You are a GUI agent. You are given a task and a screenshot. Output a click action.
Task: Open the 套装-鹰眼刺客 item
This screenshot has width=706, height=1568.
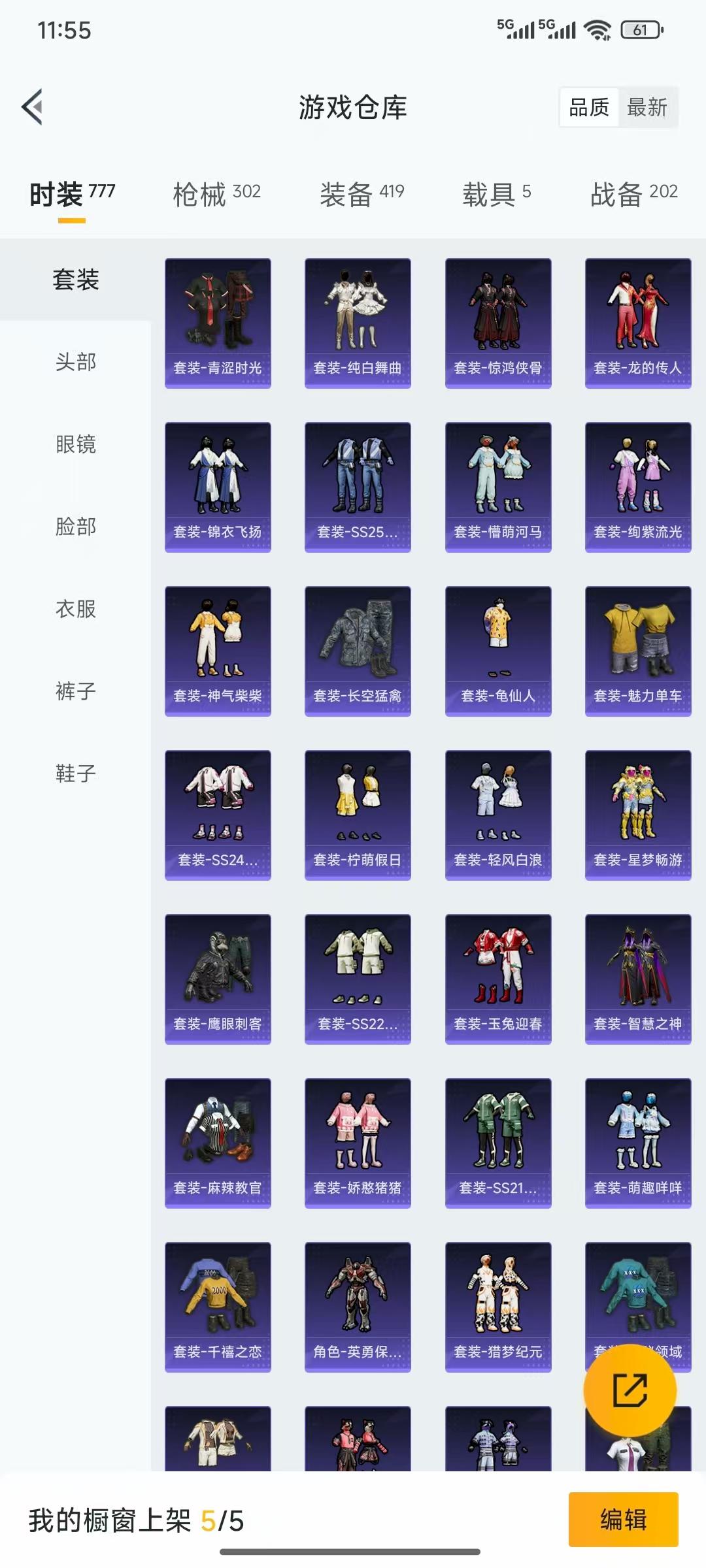[217, 978]
